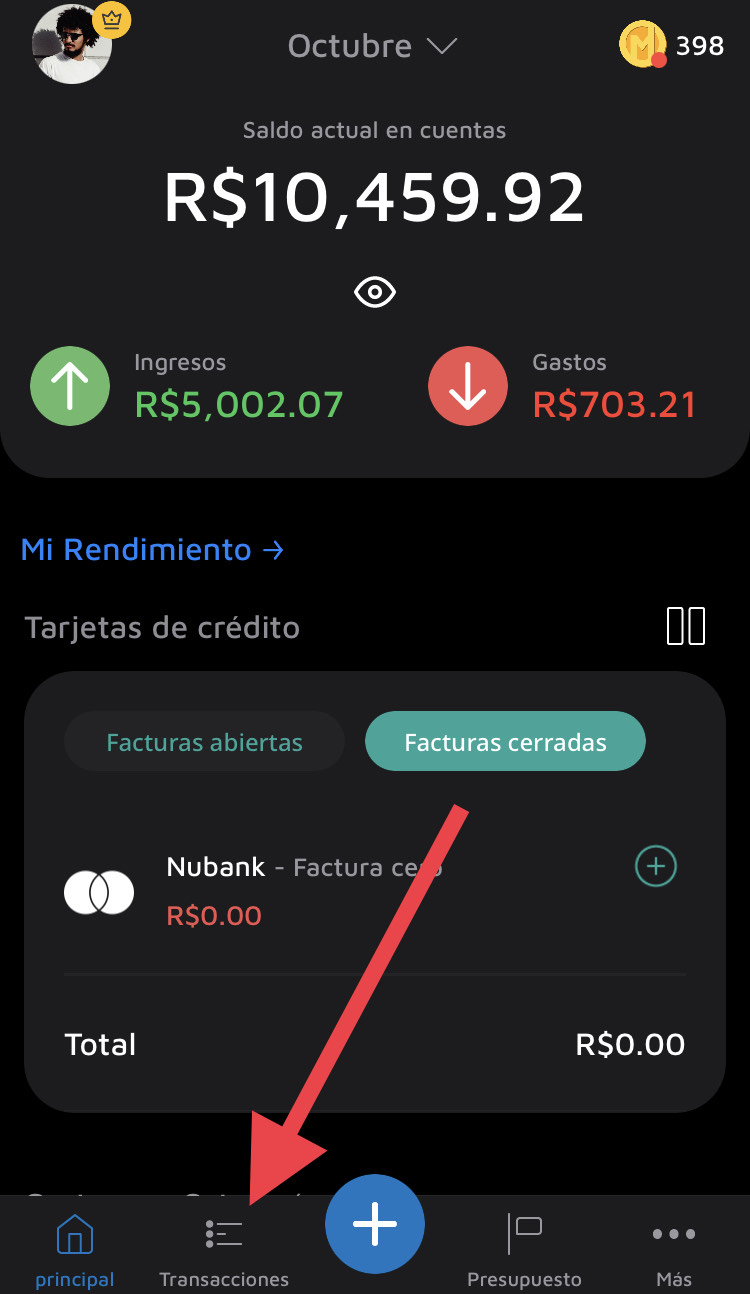Open the coins balance showing 398

coord(671,45)
